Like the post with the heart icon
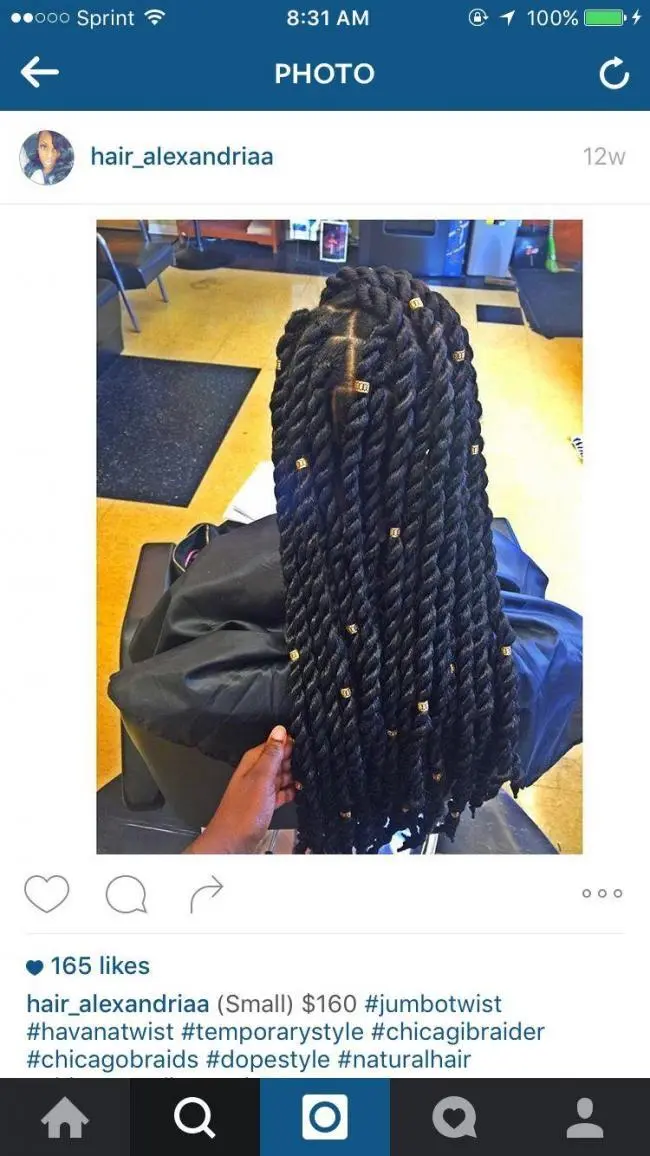This screenshot has width=650, height=1156. [x=46, y=894]
